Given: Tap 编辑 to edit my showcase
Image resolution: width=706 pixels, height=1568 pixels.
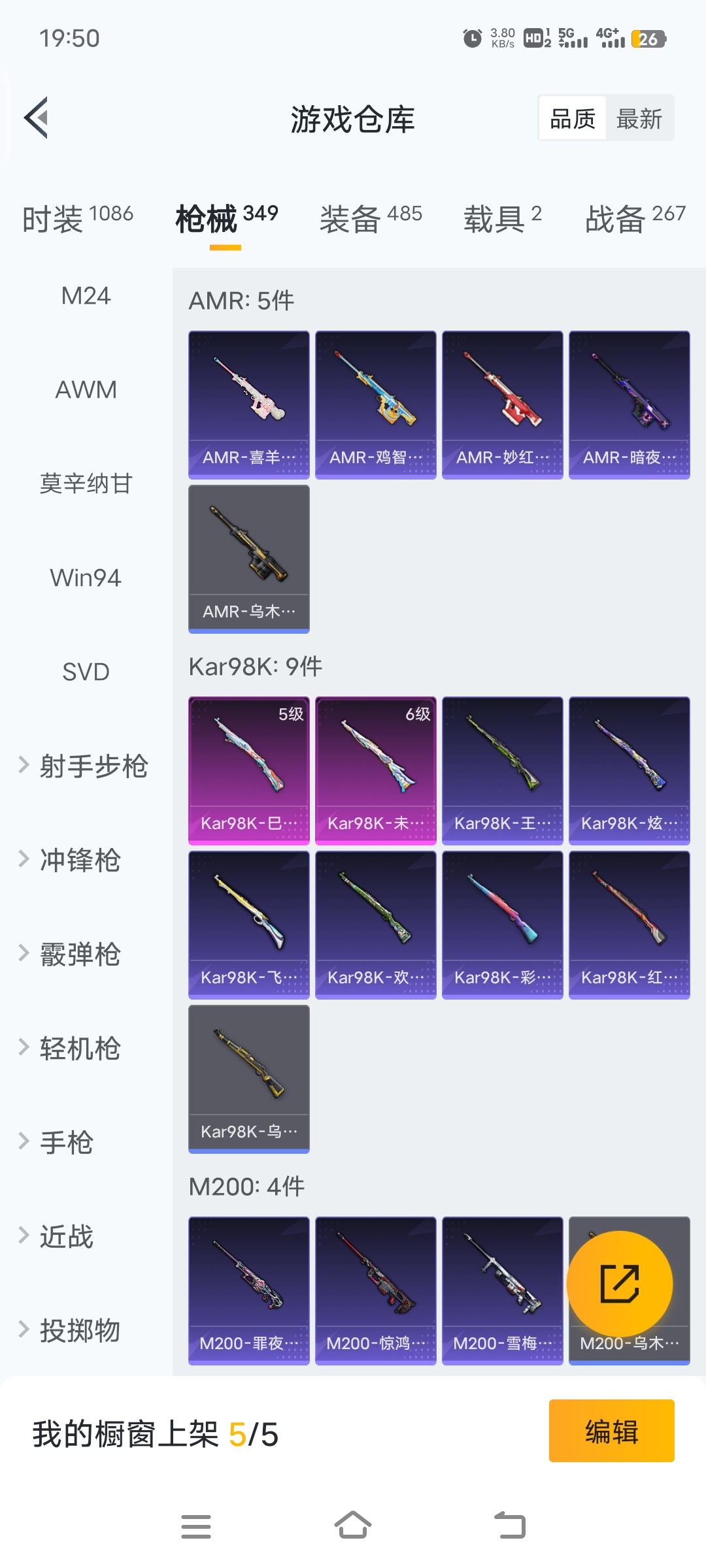Looking at the screenshot, I should pos(611,1431).
